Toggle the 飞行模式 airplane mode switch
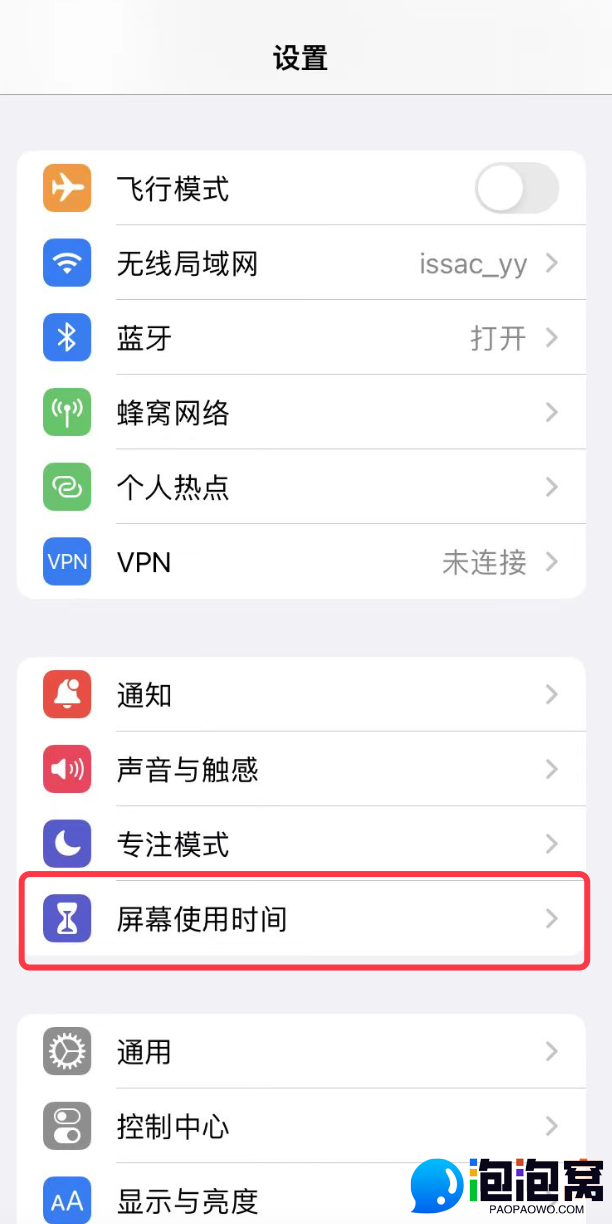612x1224 pixels. point(516,188)
